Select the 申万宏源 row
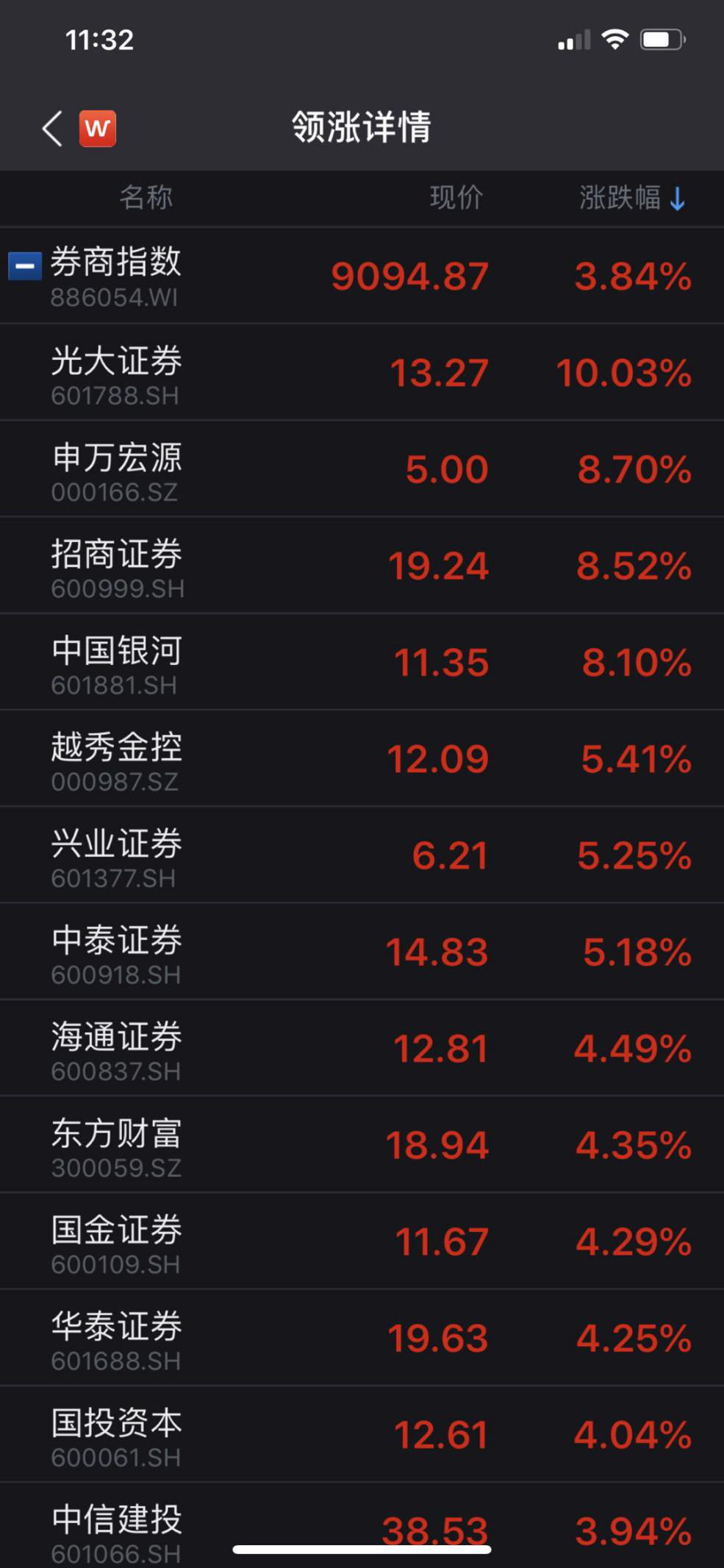 tap(362, 468)
